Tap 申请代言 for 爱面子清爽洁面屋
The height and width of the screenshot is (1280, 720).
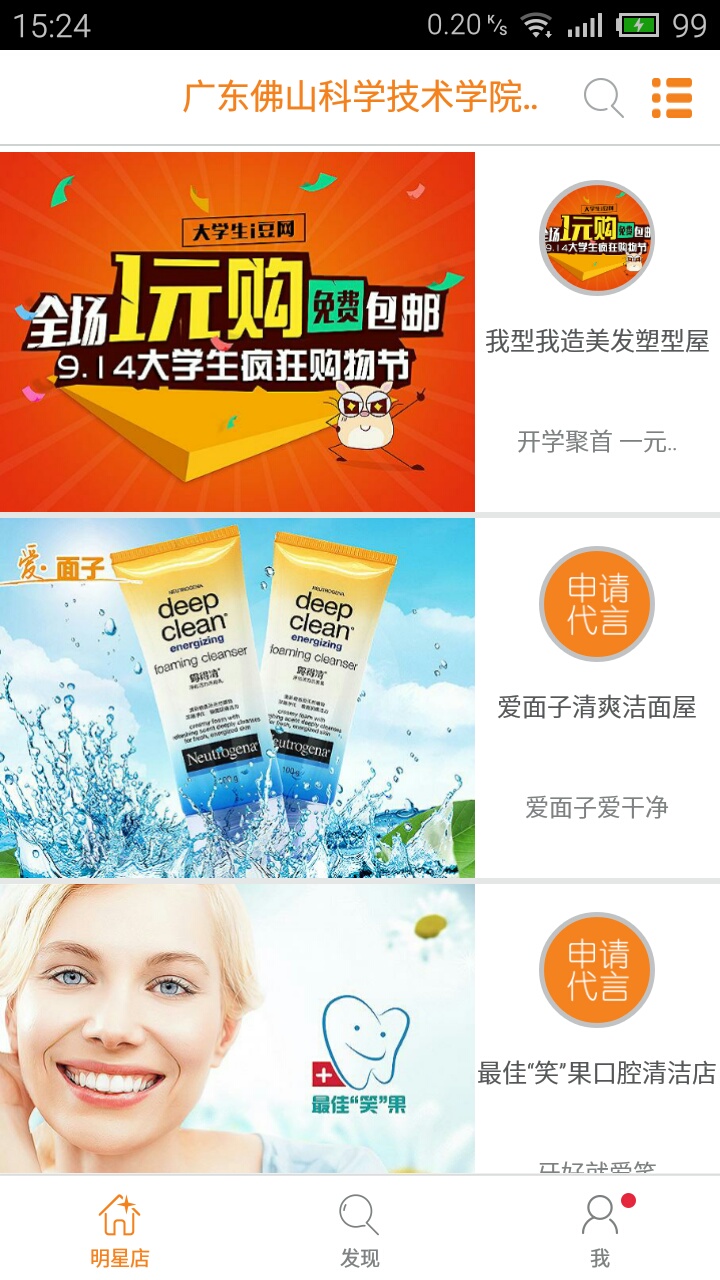pyautogui.click(x=597, y=604)
